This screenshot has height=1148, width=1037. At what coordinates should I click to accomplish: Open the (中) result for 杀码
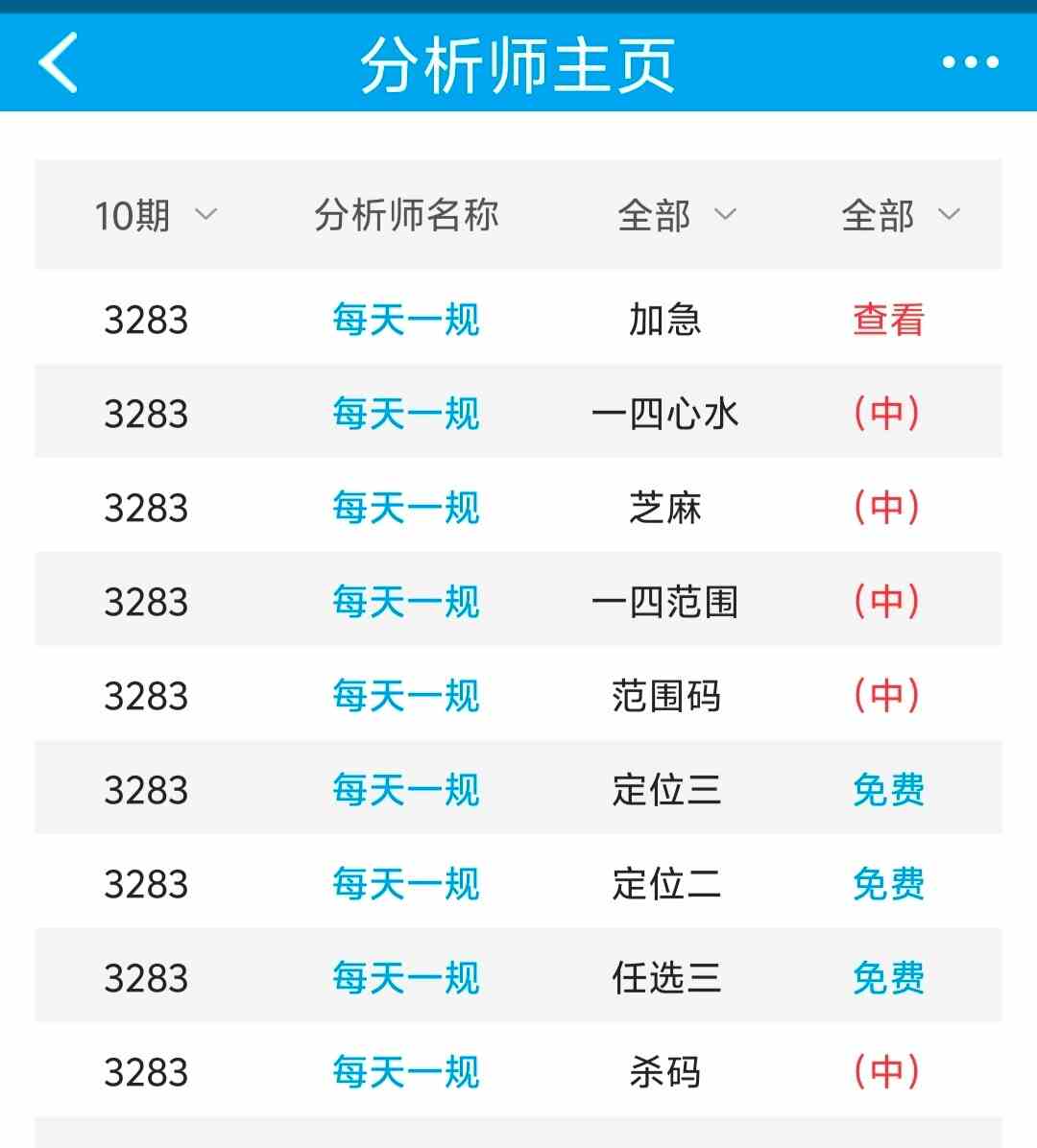tap(888, 1072)
